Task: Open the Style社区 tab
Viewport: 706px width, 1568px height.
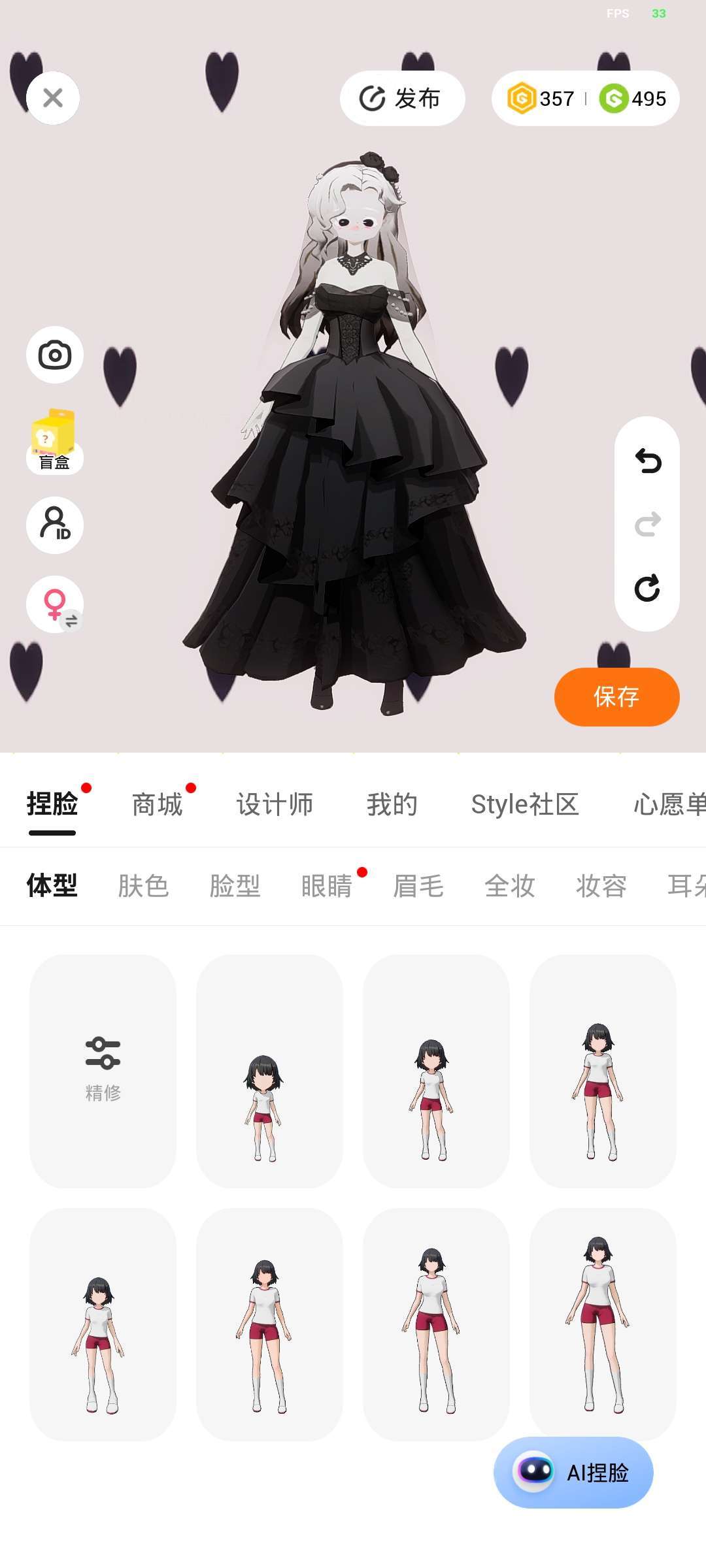Action: (x=525, y=804)
